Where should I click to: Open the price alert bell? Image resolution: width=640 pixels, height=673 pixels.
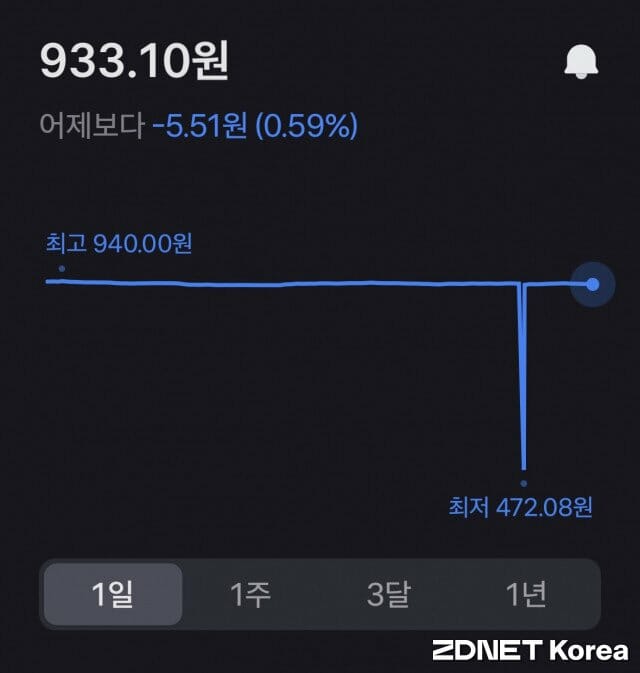point(581,62)
